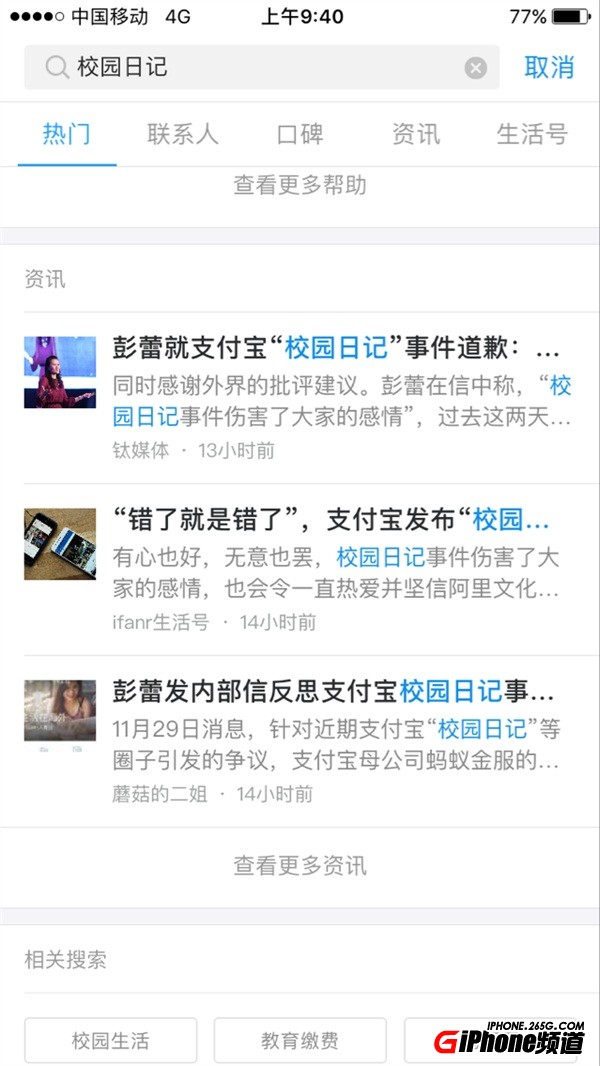Cancel the search with 取消
Viewport: 600px width, 1066px height.
click(x=549, y=68)
